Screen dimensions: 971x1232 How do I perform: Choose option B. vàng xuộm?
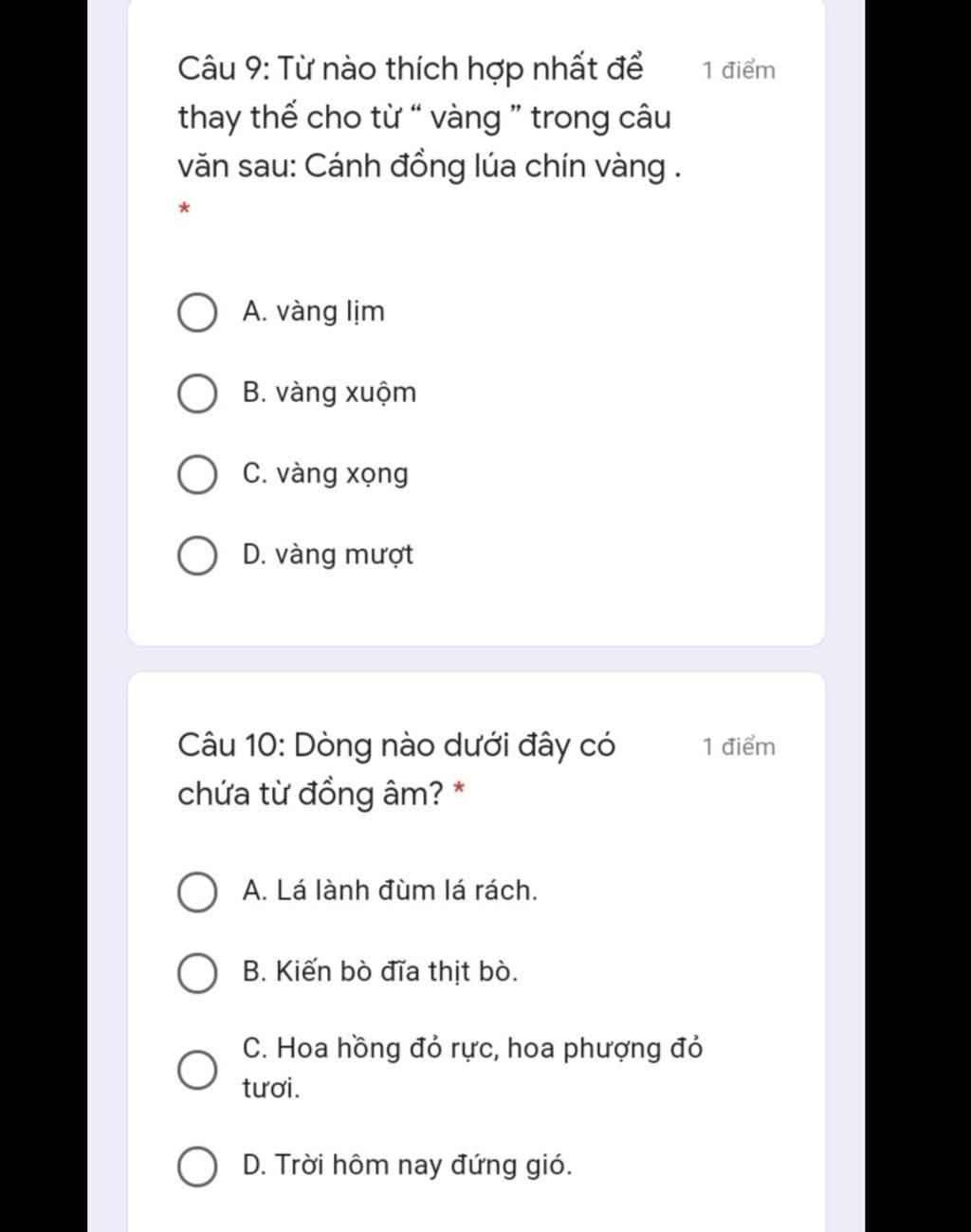coord(196,394)
